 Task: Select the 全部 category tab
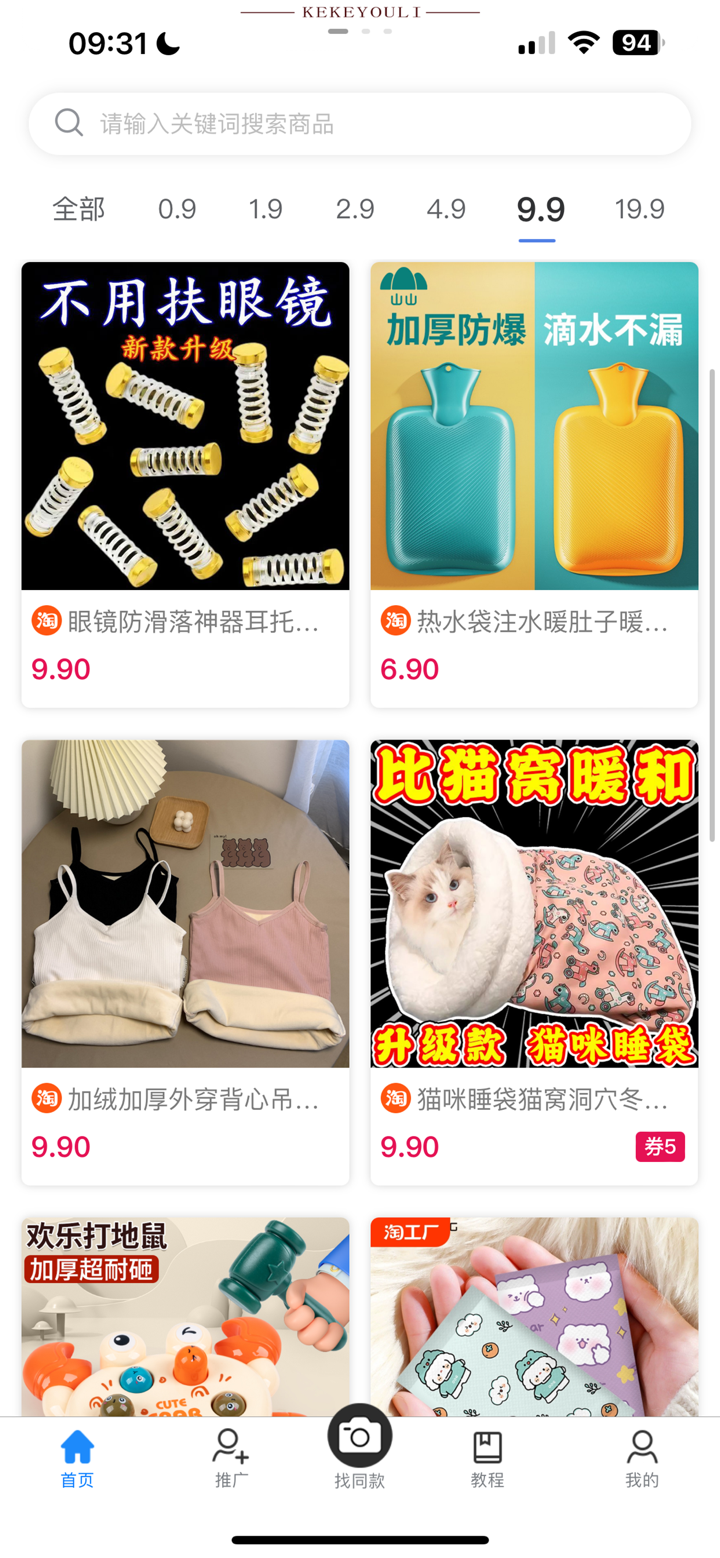pyautogui.click(x=79, y=209)
